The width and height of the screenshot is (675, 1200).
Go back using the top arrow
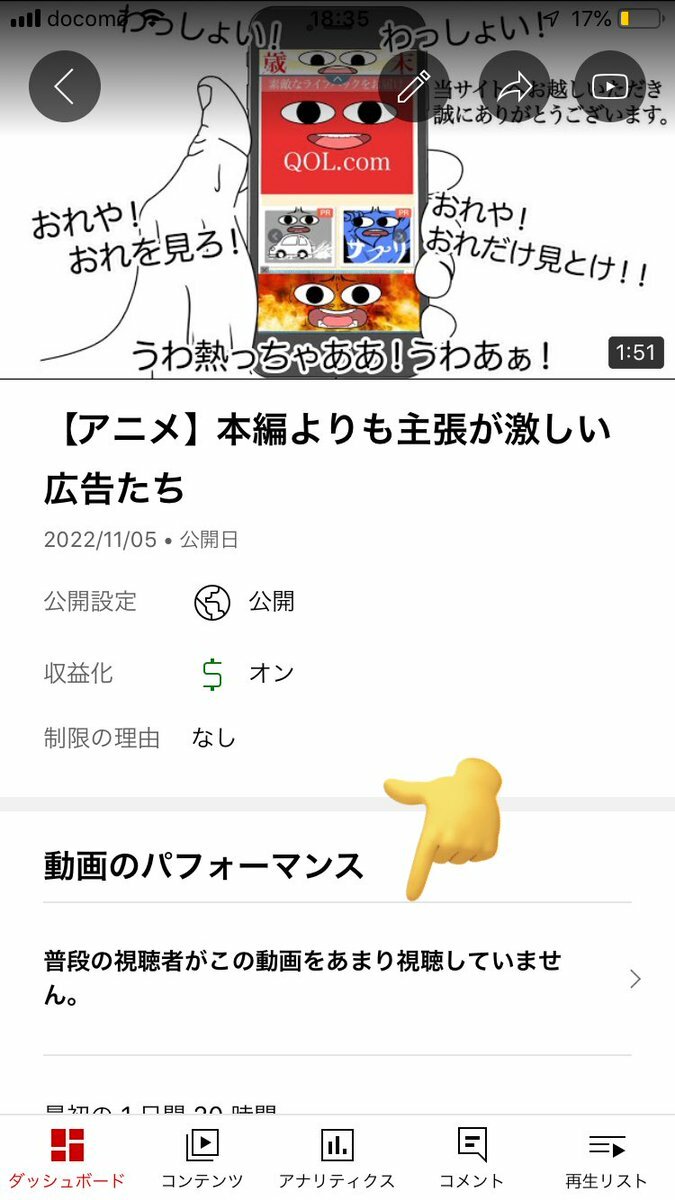pyautogui.click(x=65, y=86)
